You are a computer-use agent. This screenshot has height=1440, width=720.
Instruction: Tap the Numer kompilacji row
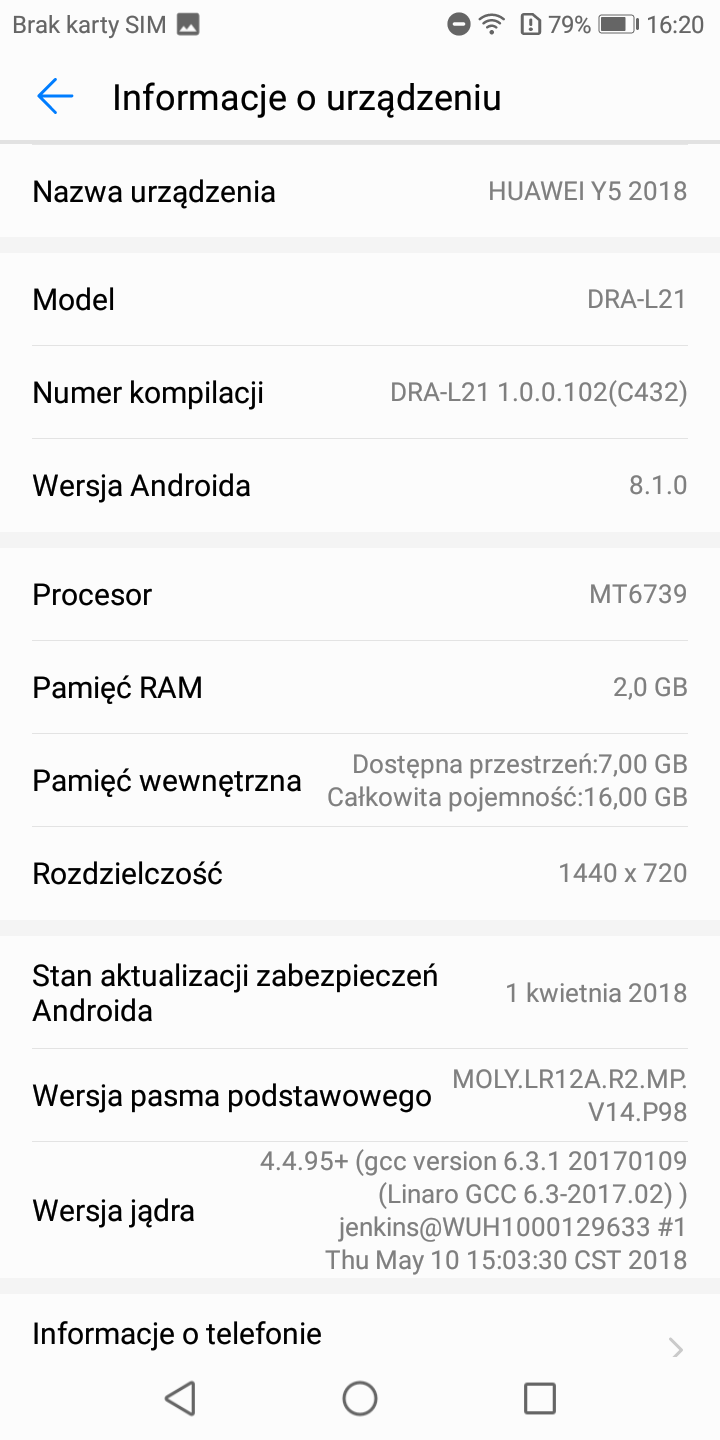tap(360, 393)
